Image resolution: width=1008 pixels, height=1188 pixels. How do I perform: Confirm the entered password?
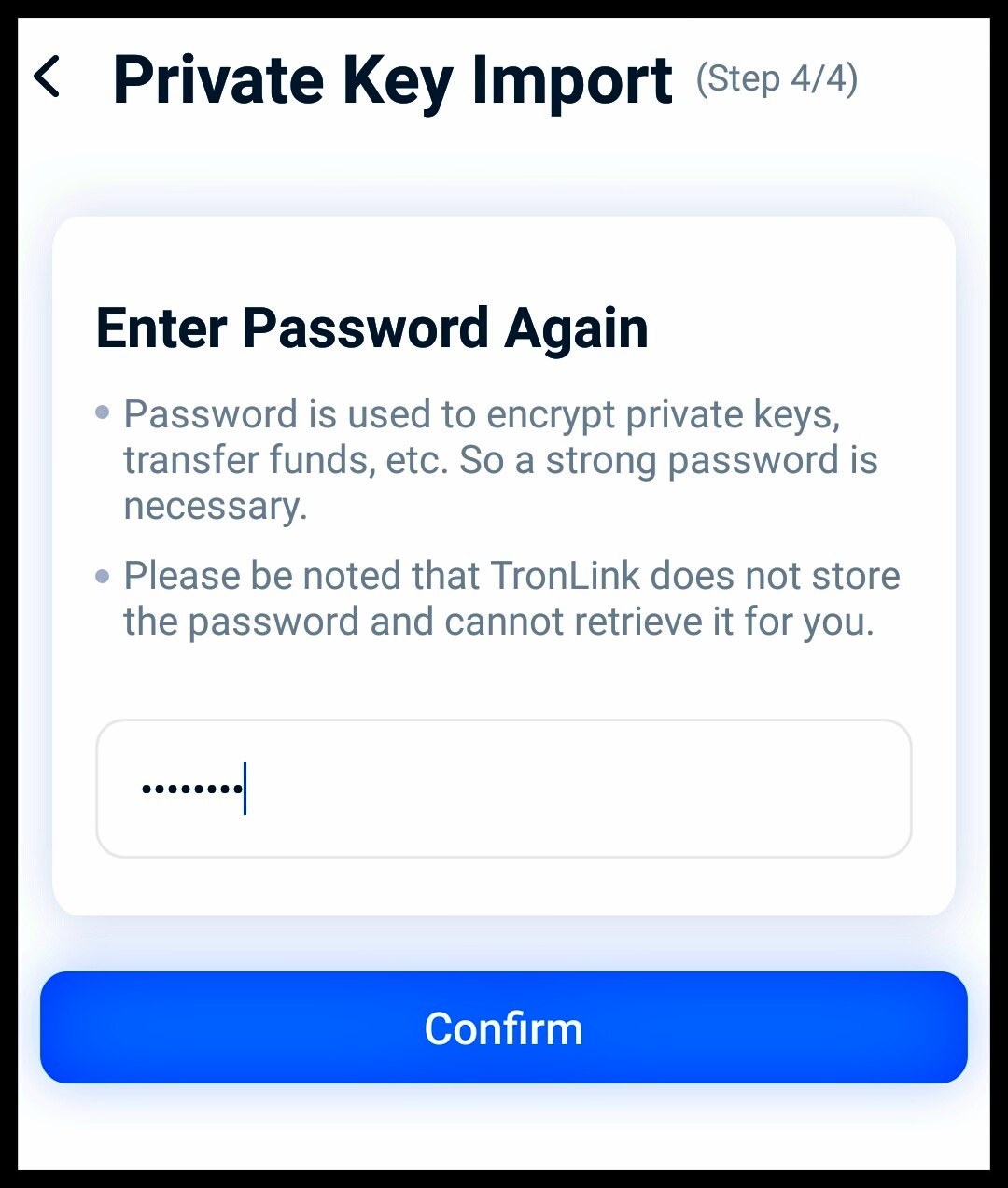tap(504, 1027)
